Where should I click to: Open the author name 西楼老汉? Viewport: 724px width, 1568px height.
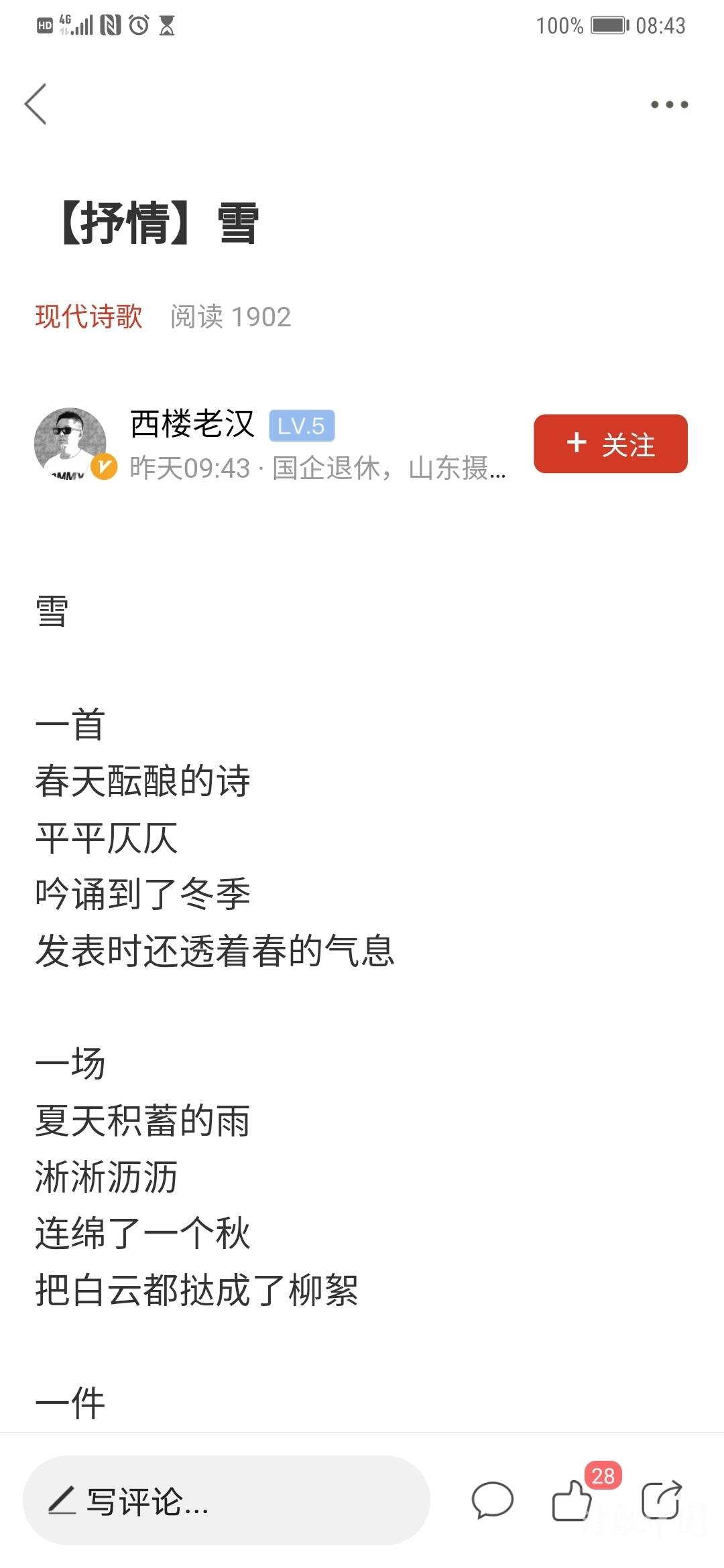coord(192,424)
